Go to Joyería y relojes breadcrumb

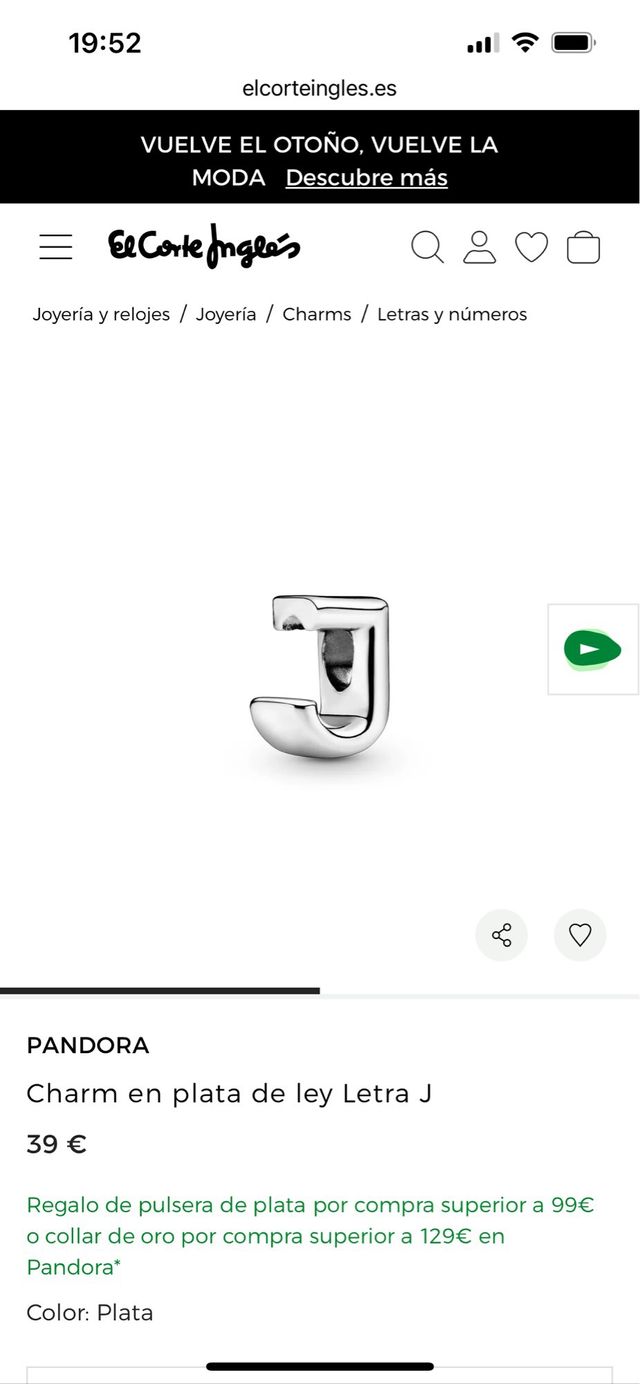[x=101, y=314]
